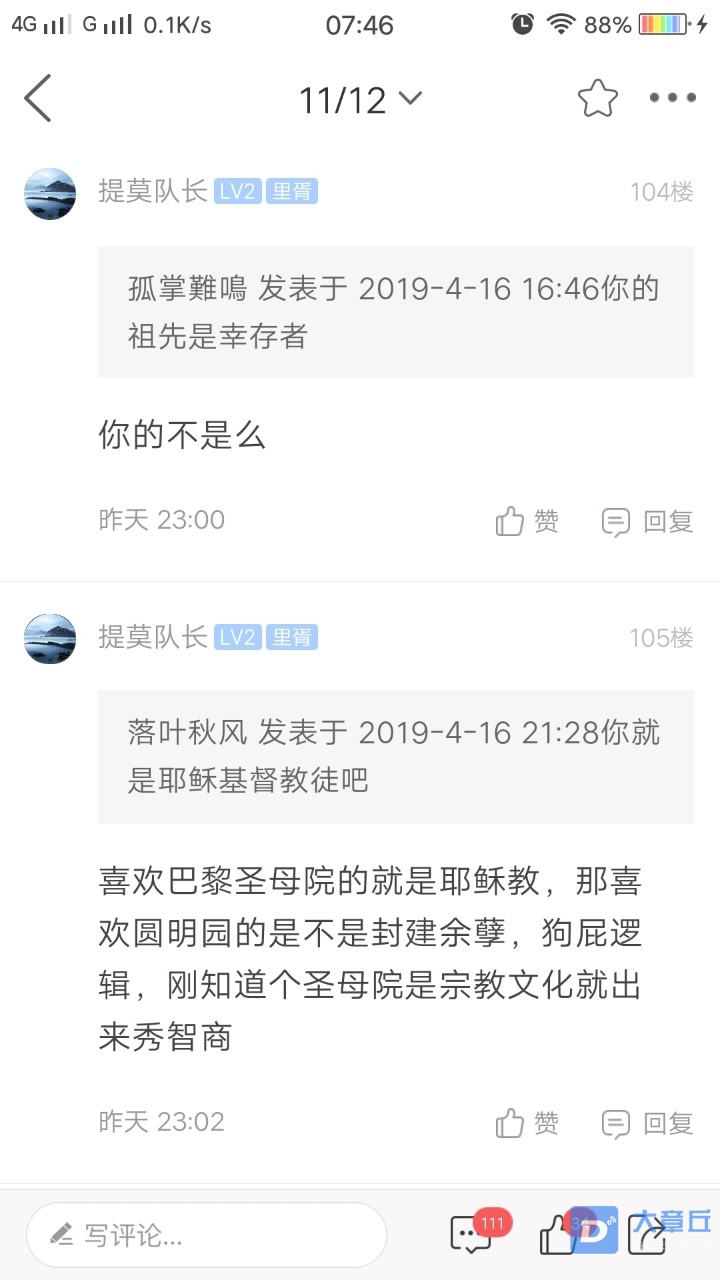Open 提莫队长's avatar on floor 104
720x1280 pixels.
50,193
